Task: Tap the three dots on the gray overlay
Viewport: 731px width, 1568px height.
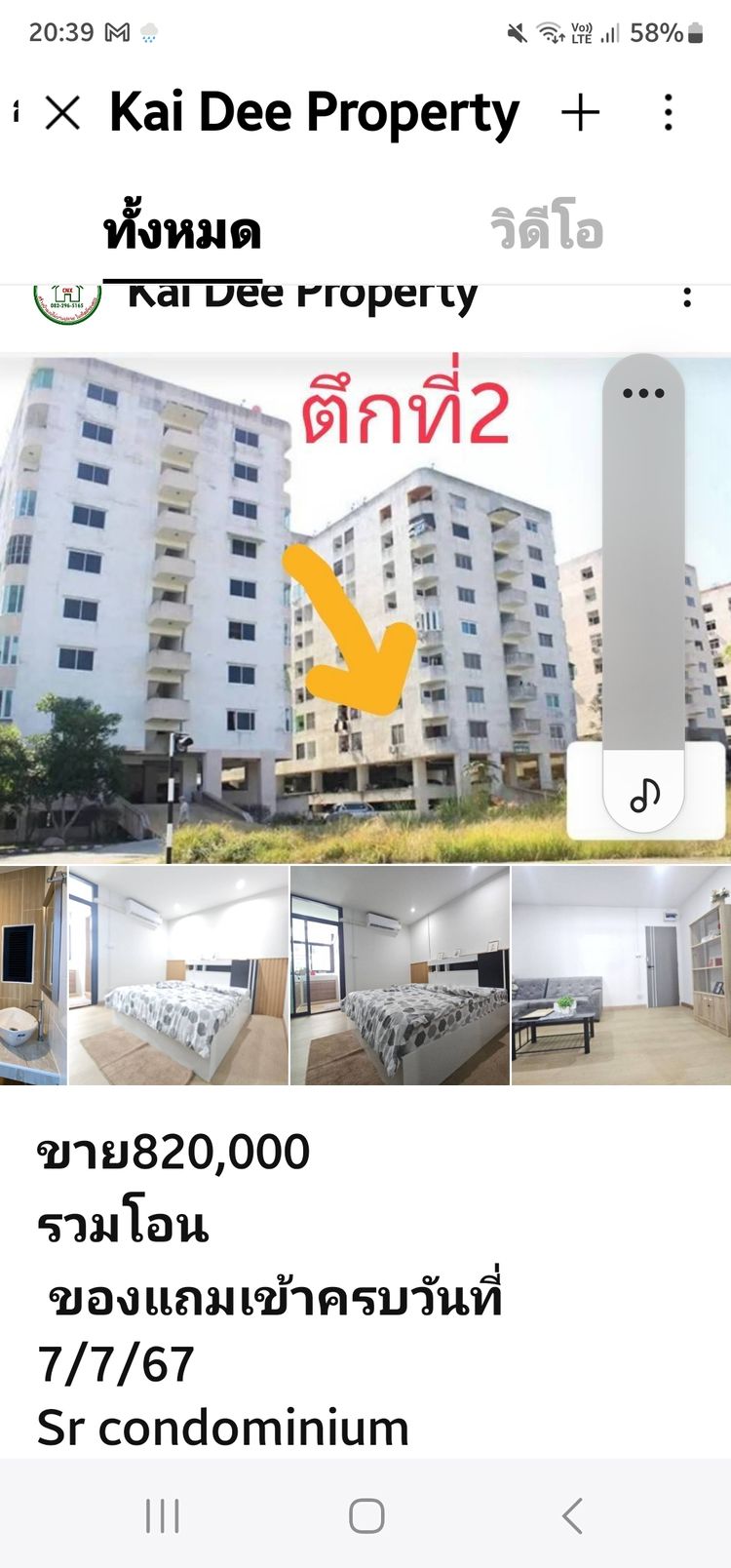Action: pos(643,394)
